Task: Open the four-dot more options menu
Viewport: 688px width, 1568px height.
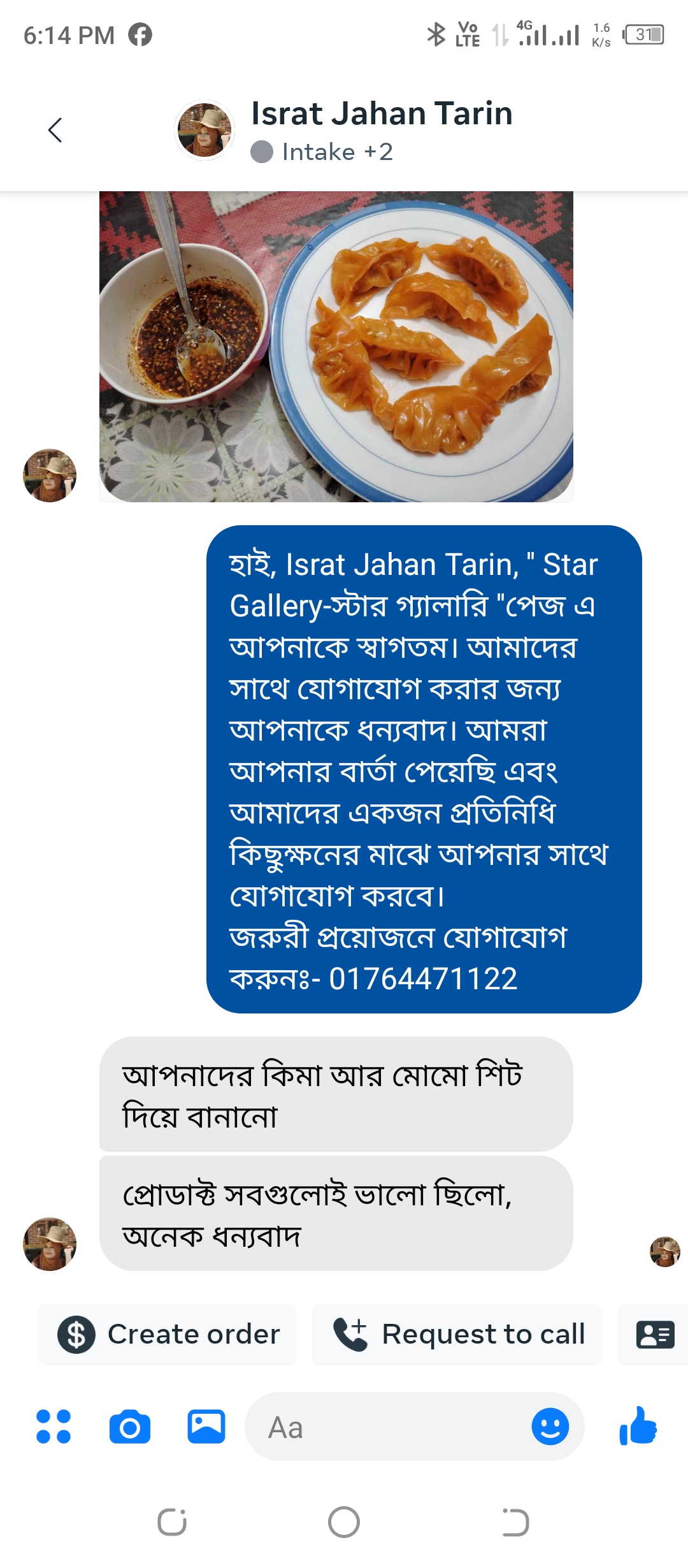Action: 54,1426
